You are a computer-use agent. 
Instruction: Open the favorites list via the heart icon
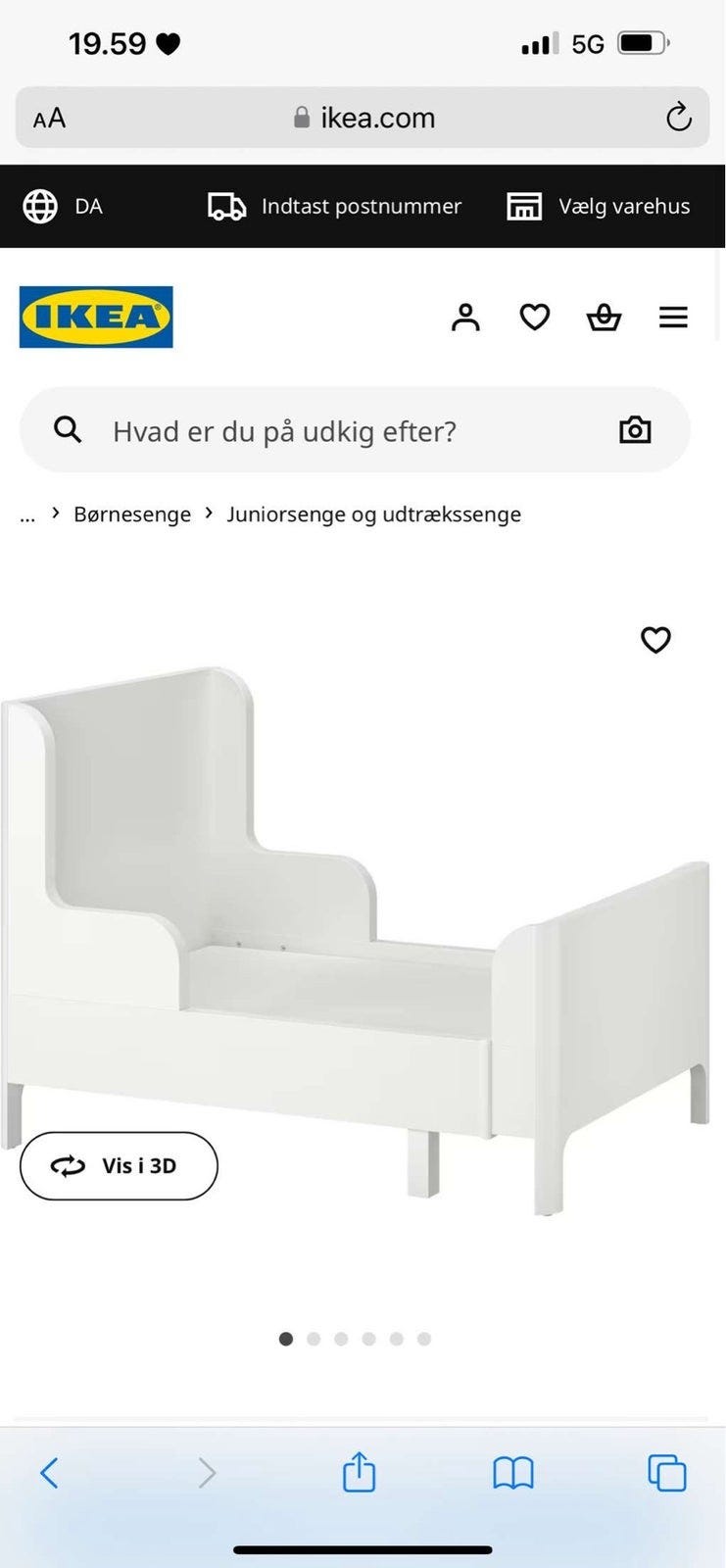click(534, 317)
